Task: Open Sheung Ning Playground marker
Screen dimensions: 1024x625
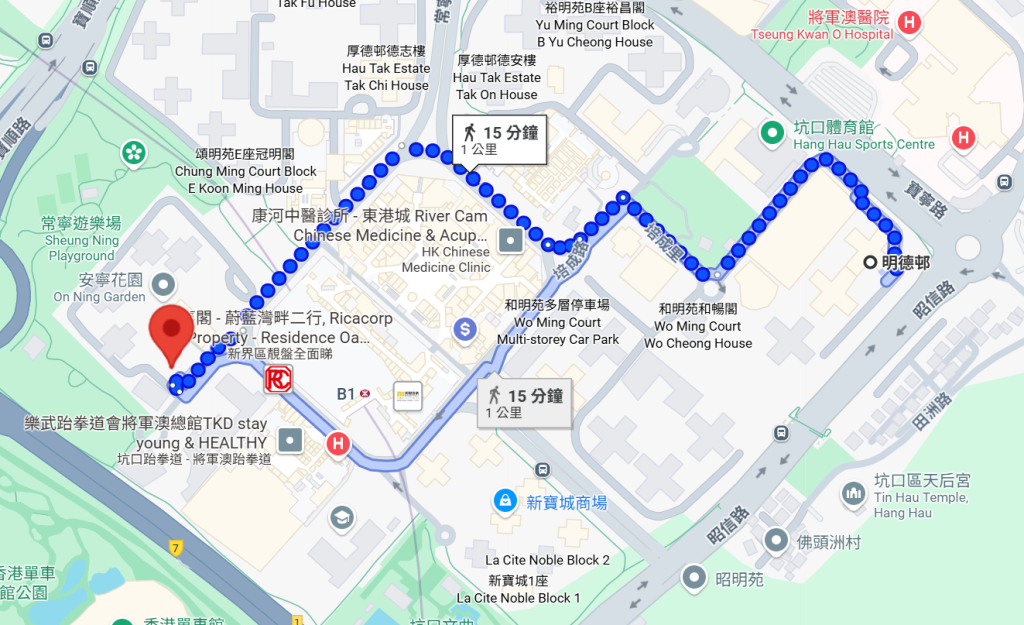Action: 132,152
